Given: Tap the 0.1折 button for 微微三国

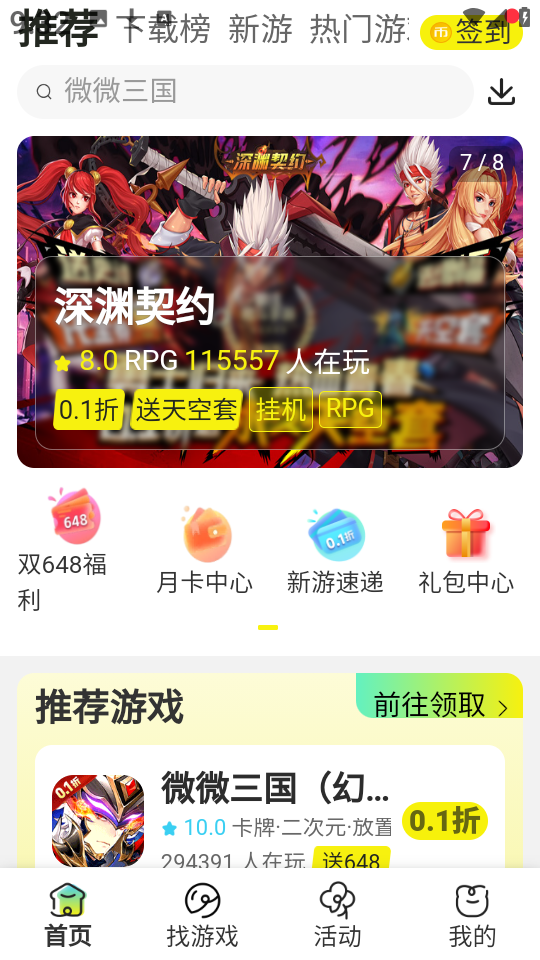Looking at the screenshot, I should (x=444, y=820).
